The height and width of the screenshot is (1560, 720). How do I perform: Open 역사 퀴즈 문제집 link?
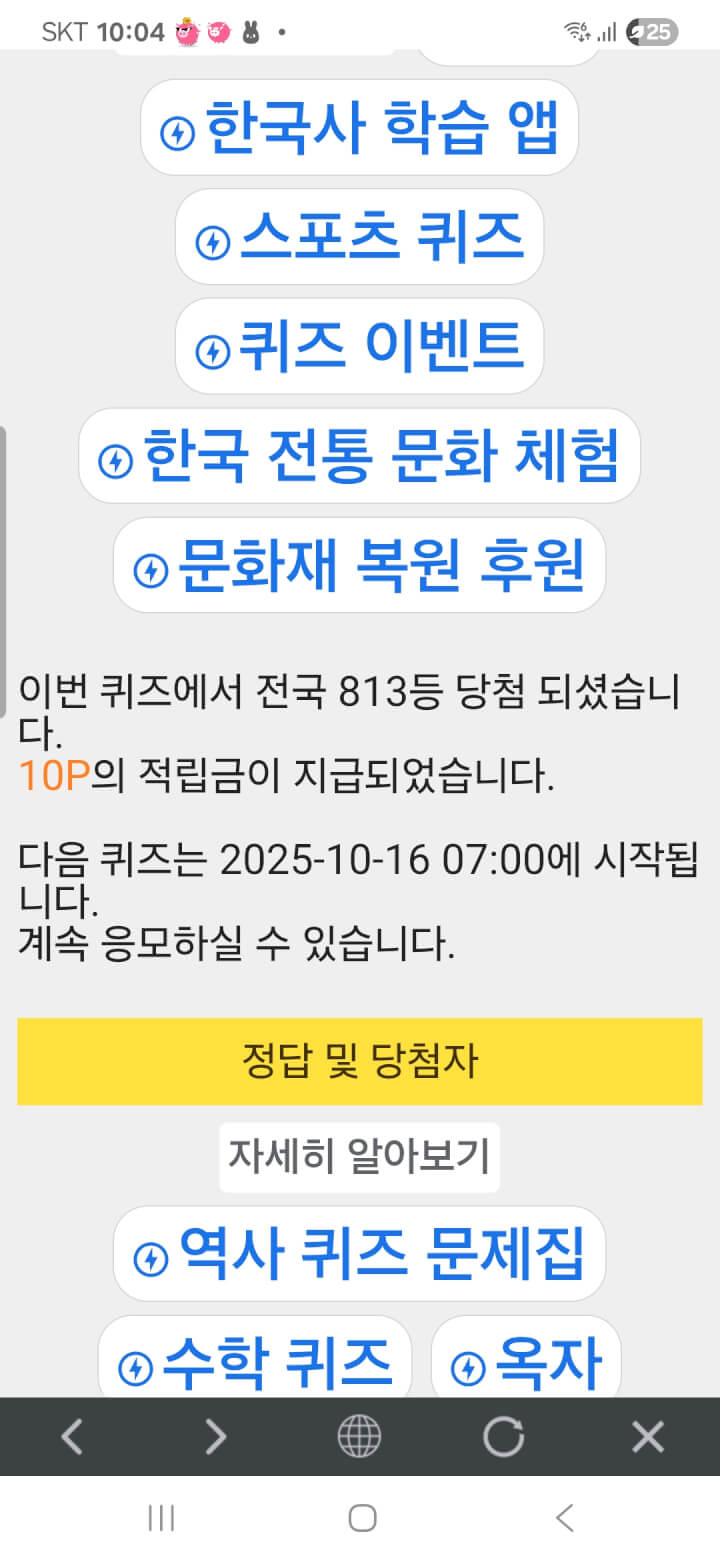(x=359, y=1254)
